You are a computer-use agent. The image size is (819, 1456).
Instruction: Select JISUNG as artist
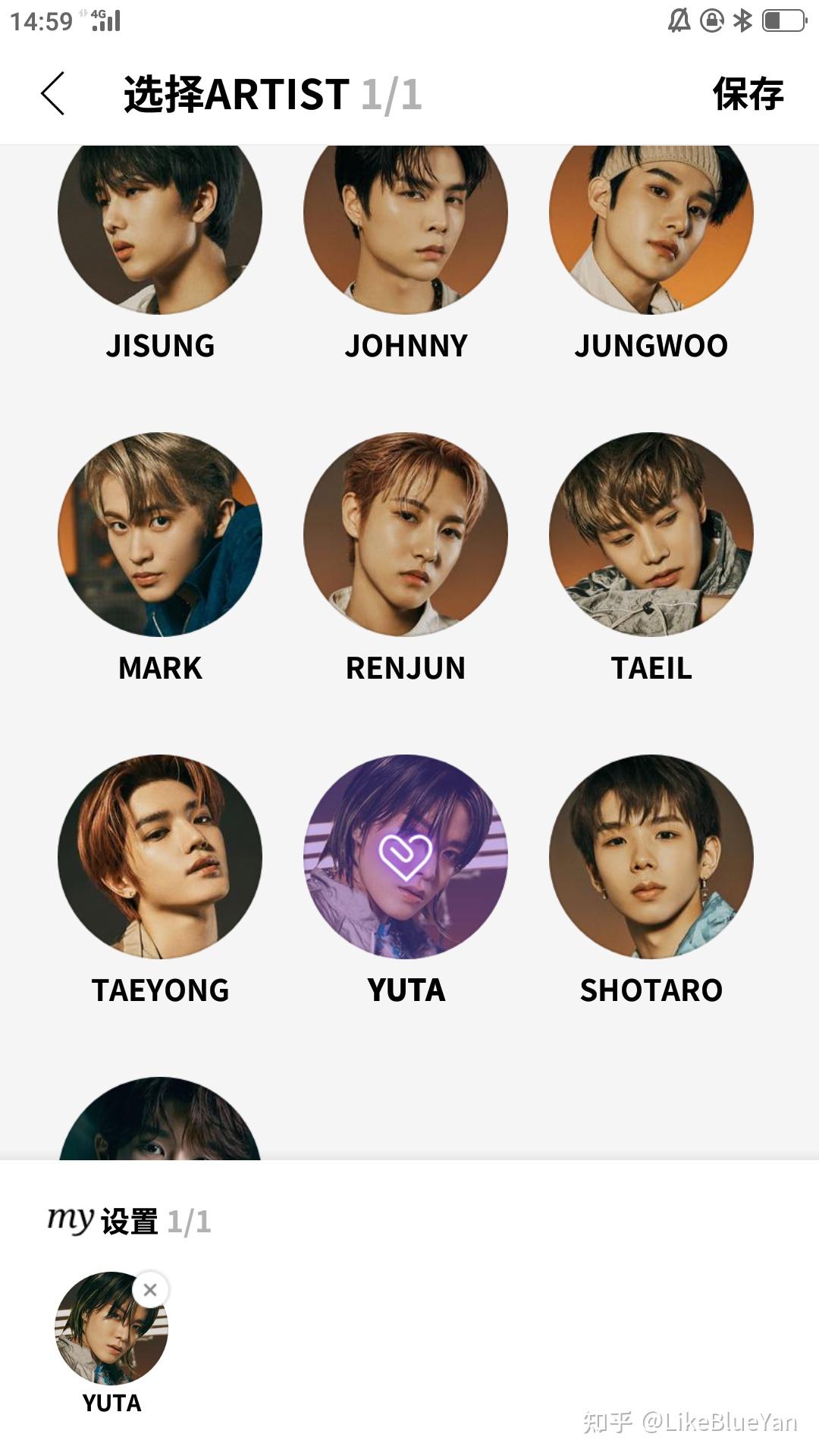tap(160, 227)
